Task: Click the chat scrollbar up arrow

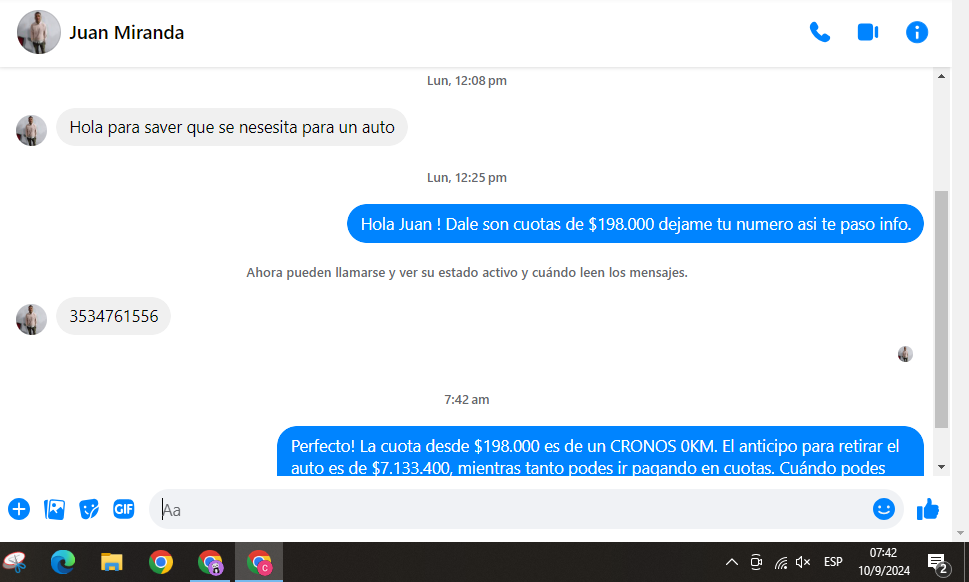Action: 941,76
